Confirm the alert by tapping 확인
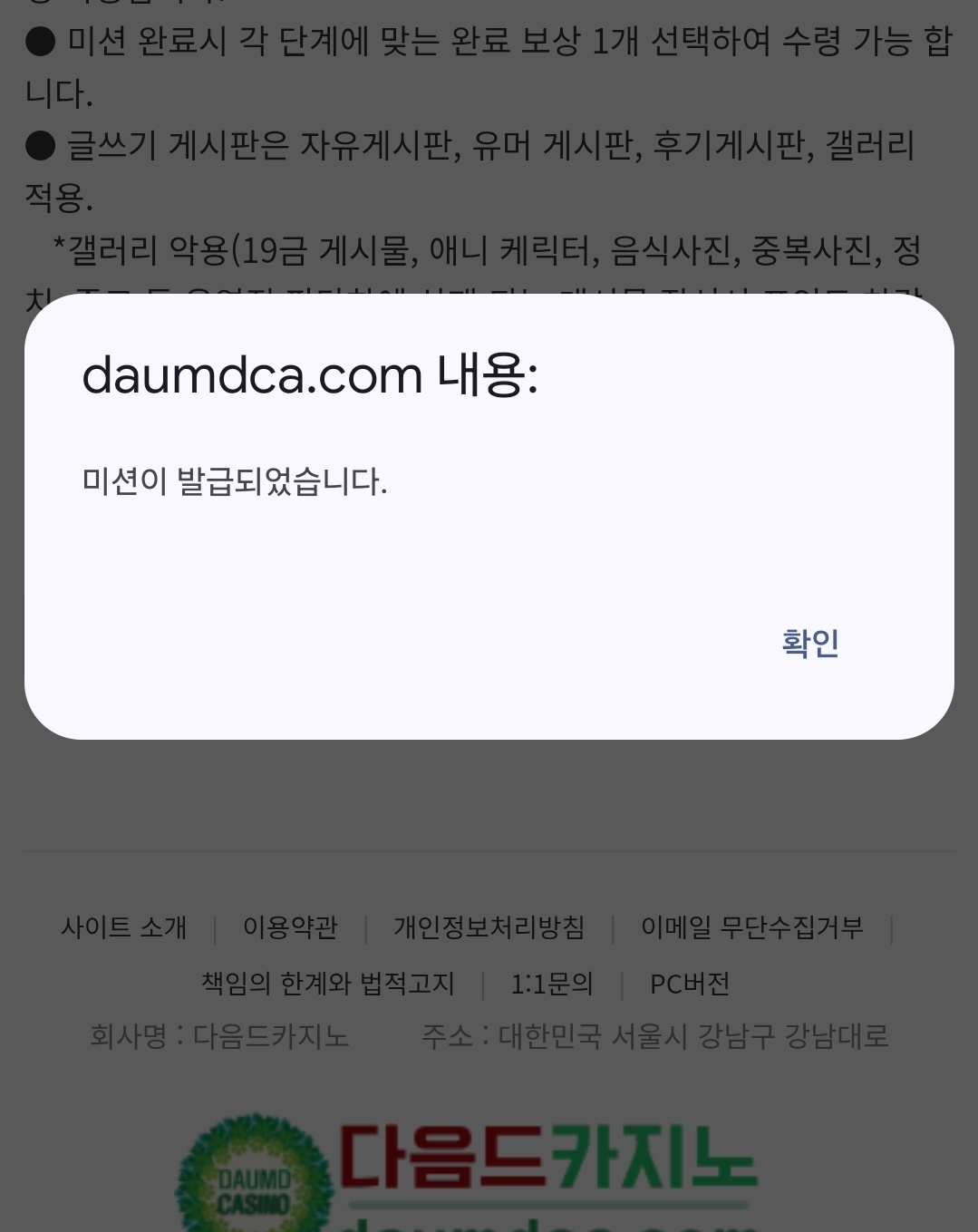 [x=809, y=643]
